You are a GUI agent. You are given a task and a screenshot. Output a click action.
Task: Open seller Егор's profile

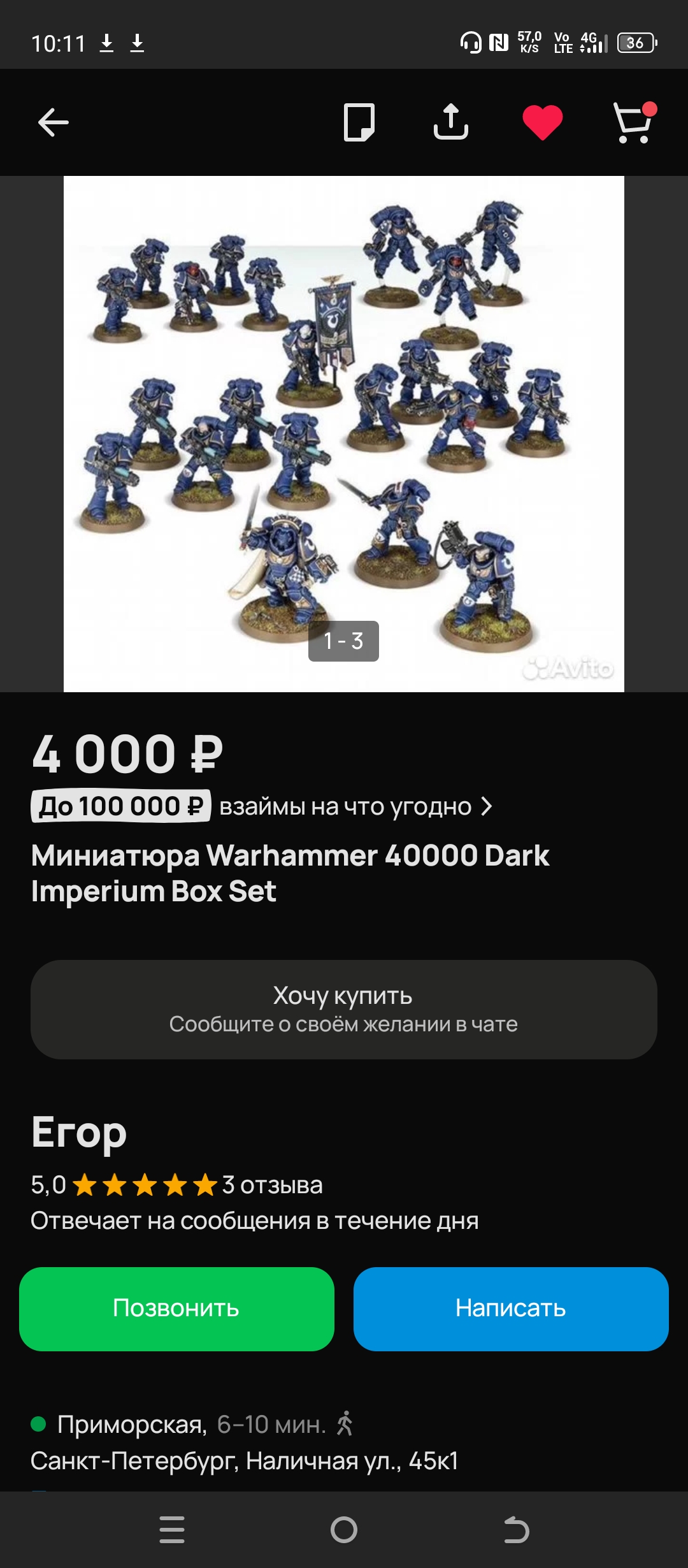(79, 1133)
